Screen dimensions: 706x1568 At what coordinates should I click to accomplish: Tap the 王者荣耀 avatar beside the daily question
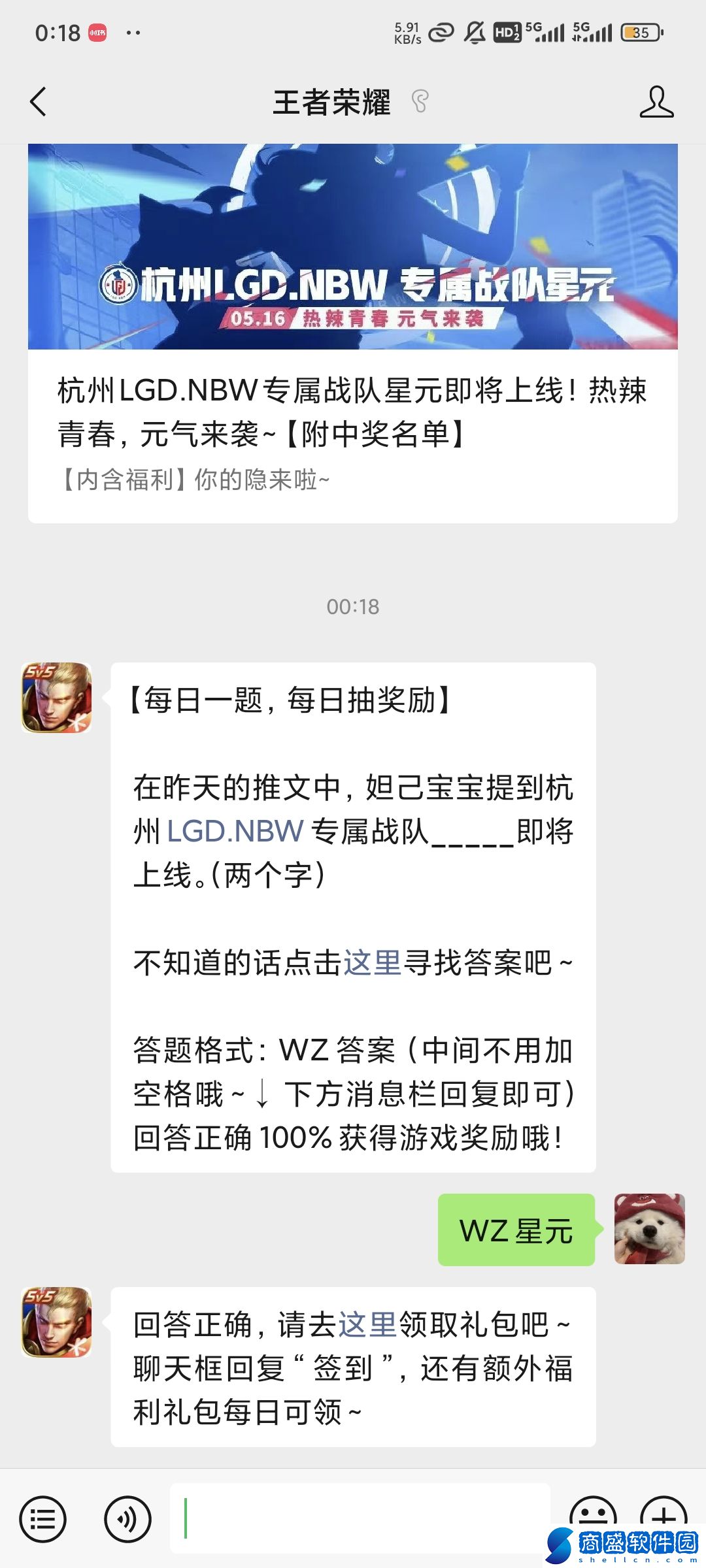pyautogui.click(x=57, y=697)
